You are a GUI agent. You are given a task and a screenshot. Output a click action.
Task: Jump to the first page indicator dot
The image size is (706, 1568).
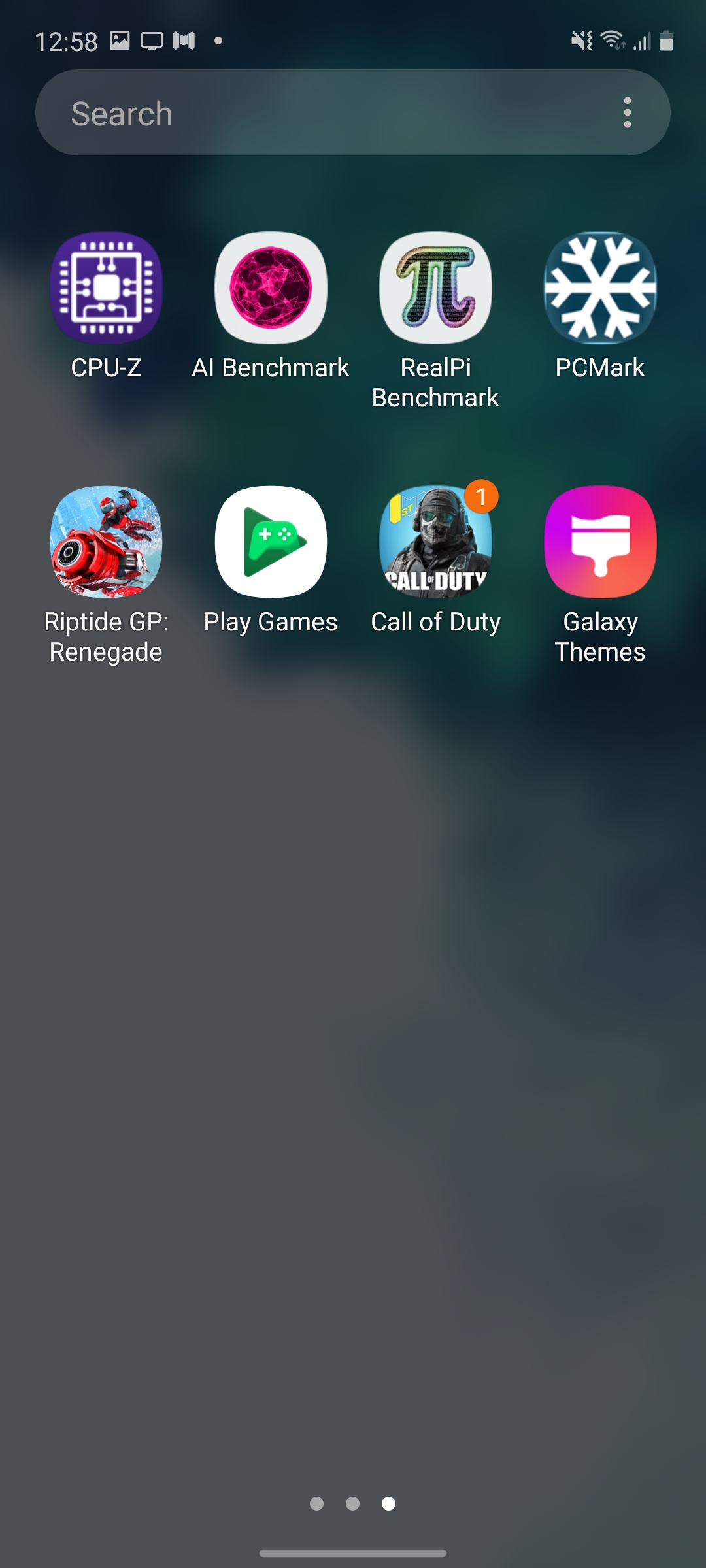coord(317,1503)
